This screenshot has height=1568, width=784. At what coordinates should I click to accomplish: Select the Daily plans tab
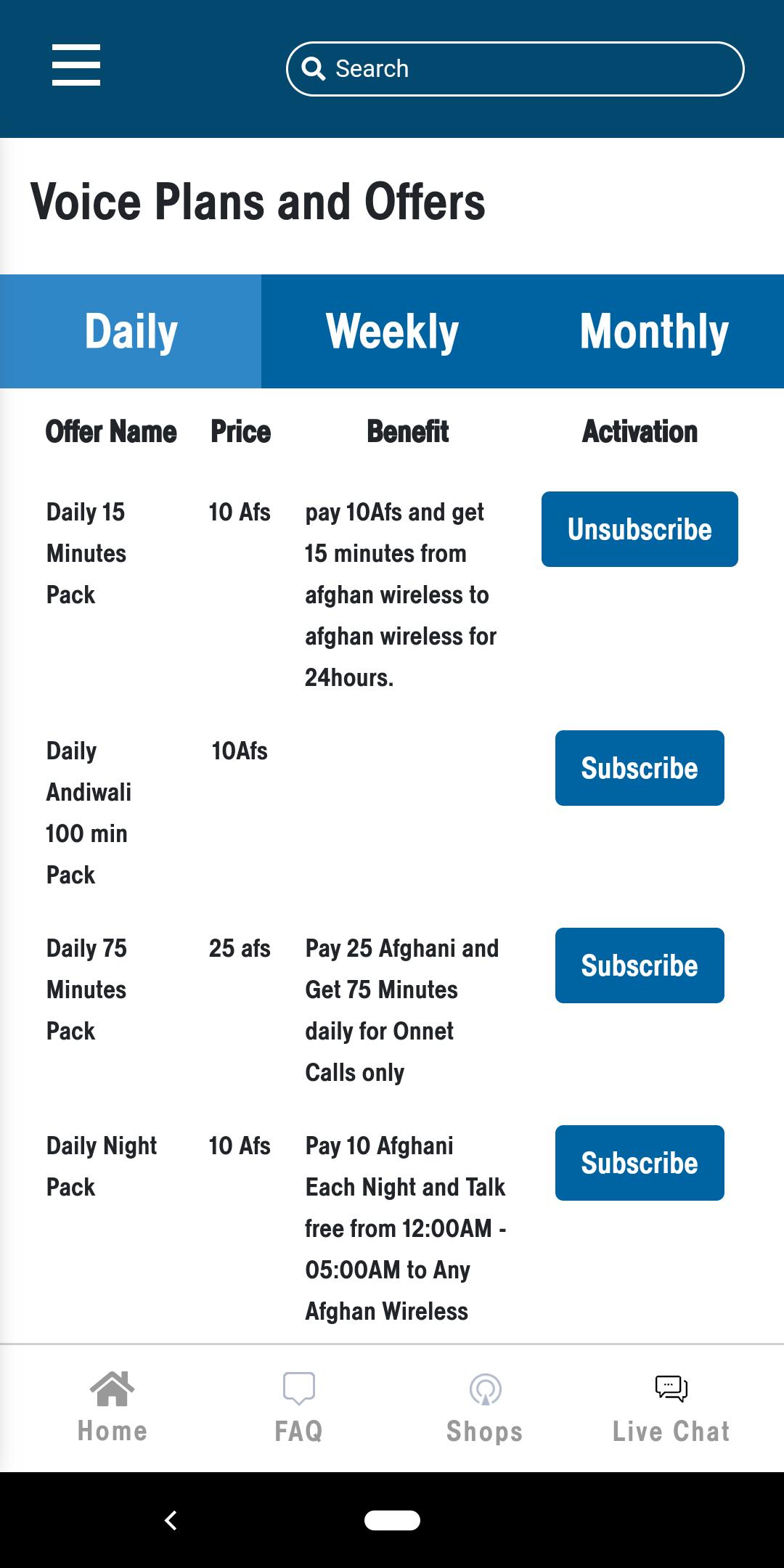point(131,332)
